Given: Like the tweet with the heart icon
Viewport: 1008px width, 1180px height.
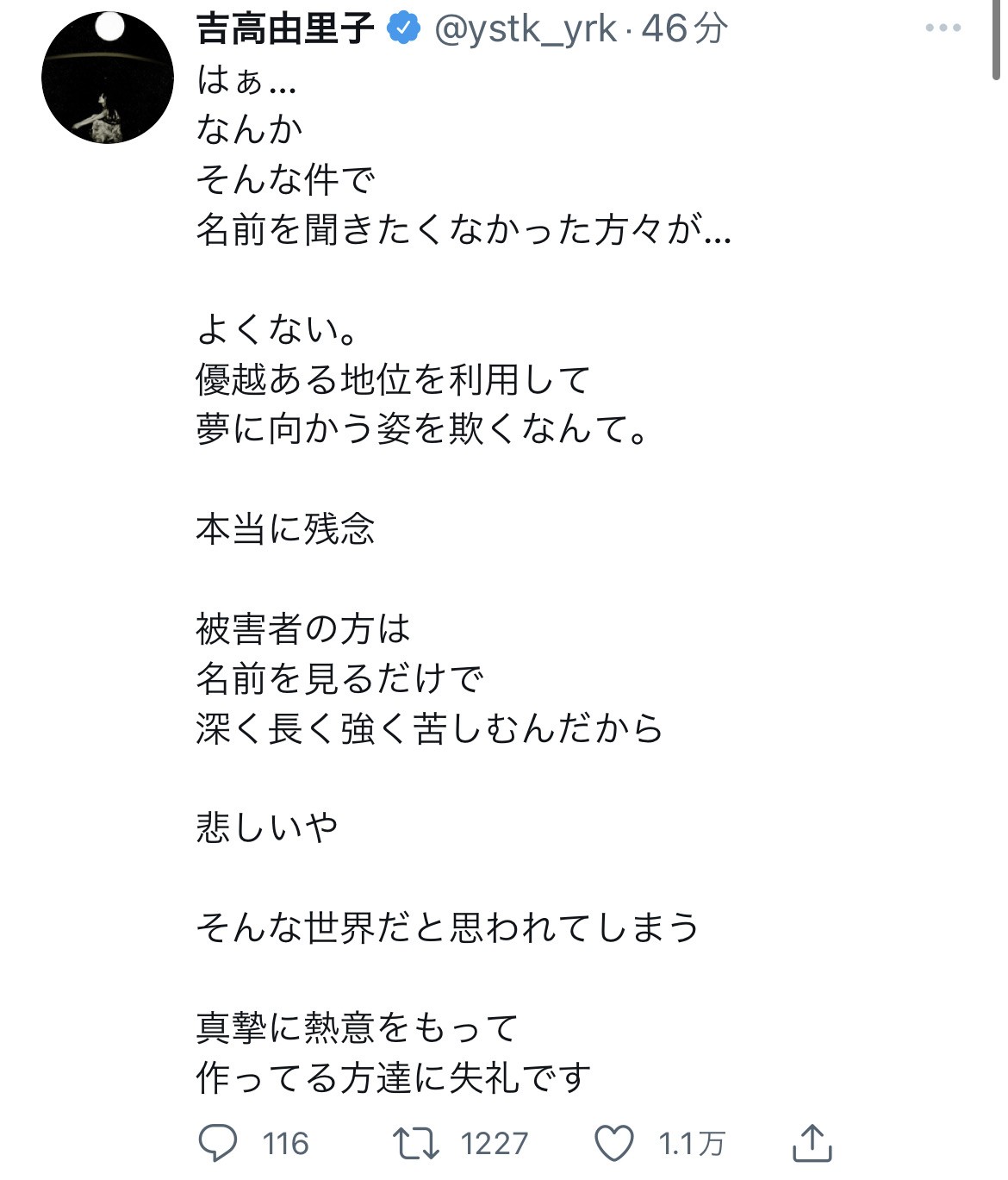Looking at the screenshot, I should (x=614, y=1143).
